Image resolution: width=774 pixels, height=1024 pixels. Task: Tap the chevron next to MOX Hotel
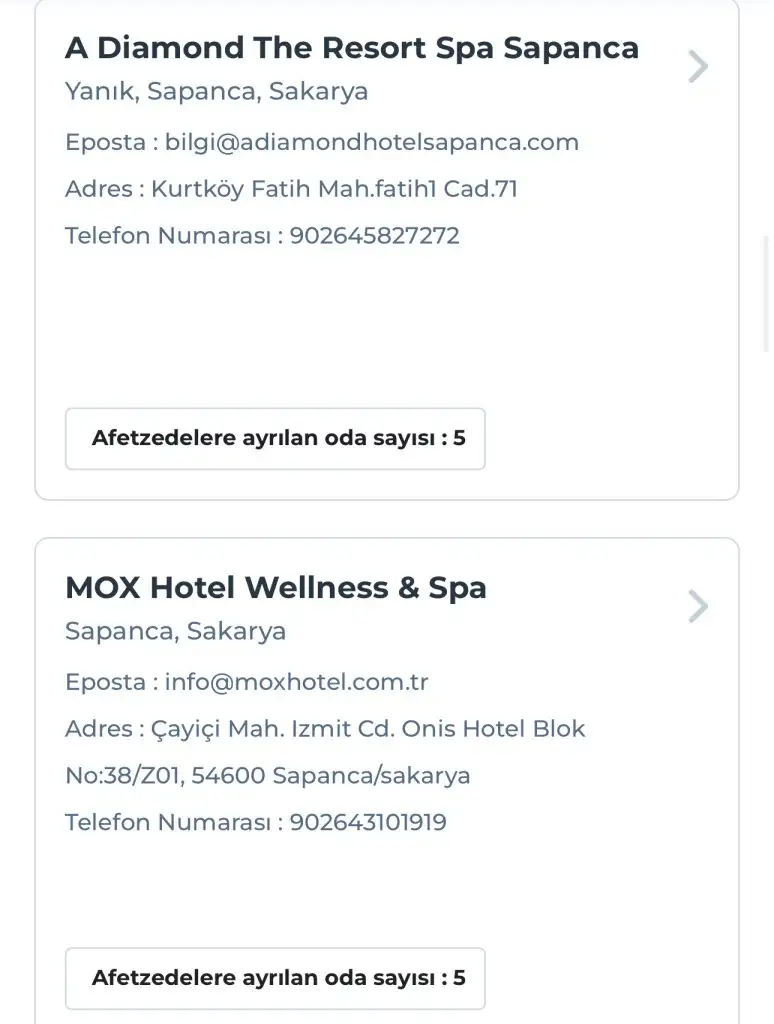point(698,606)
